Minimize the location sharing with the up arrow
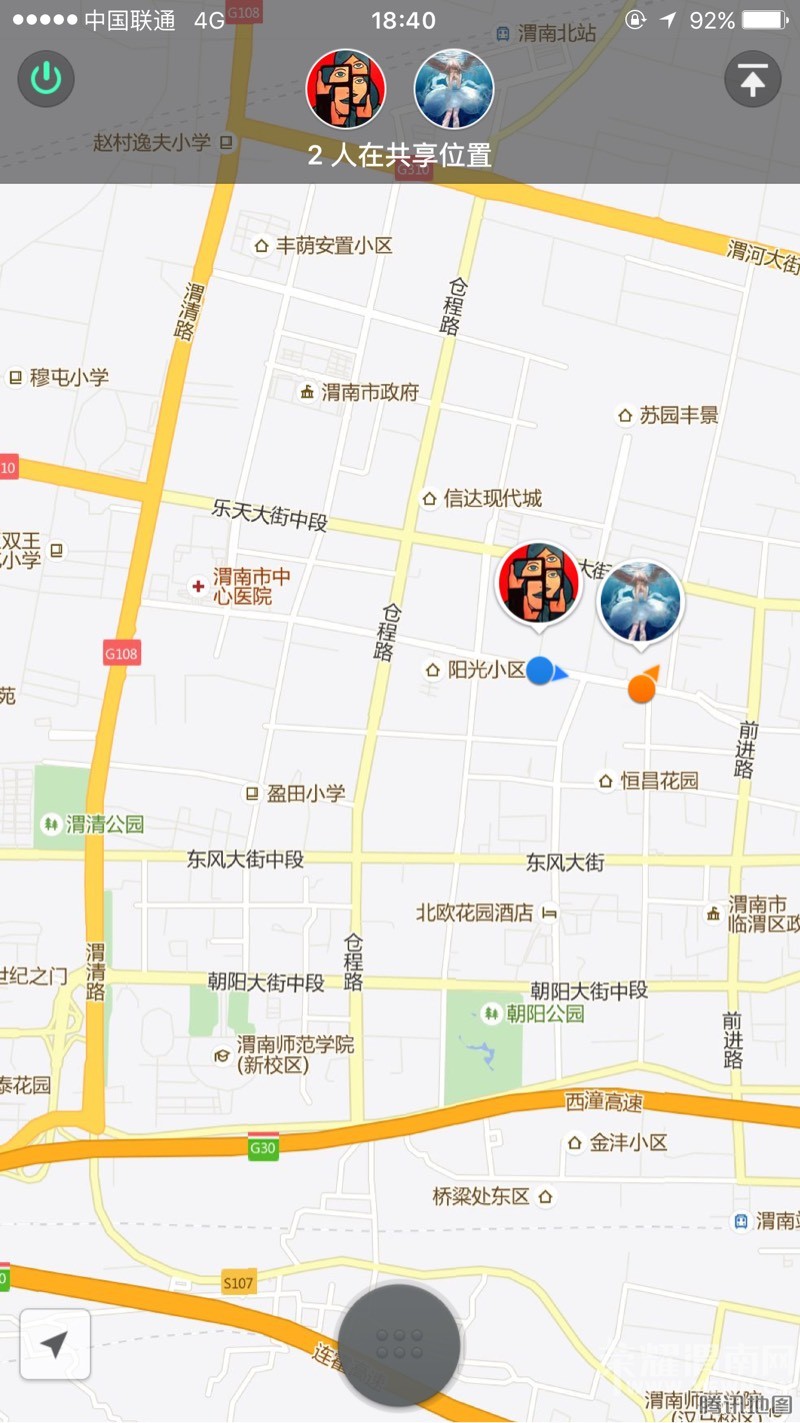This screenshot has width=800, height=1423. 752,79
